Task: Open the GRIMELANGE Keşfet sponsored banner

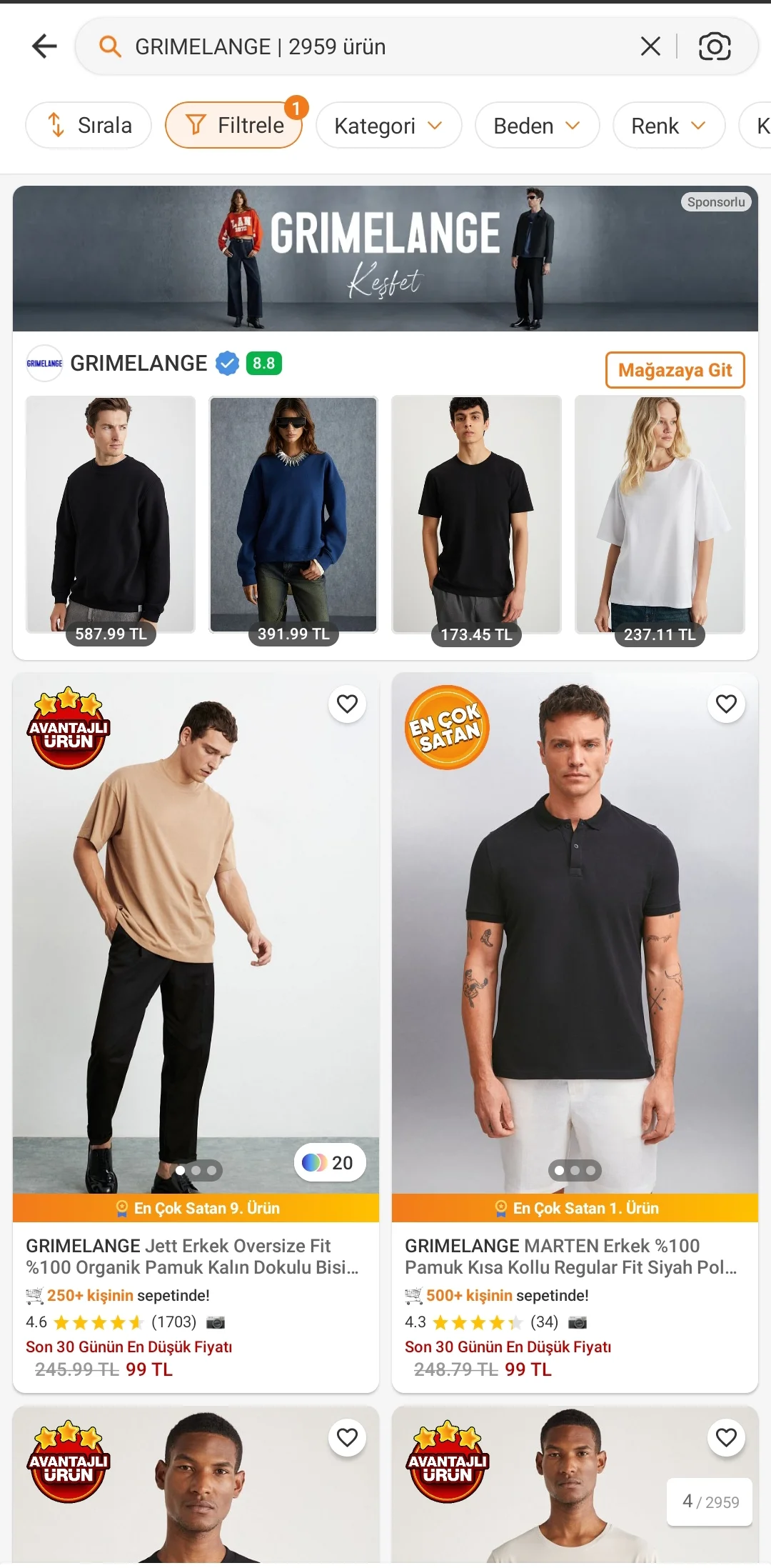Action: 385,259
